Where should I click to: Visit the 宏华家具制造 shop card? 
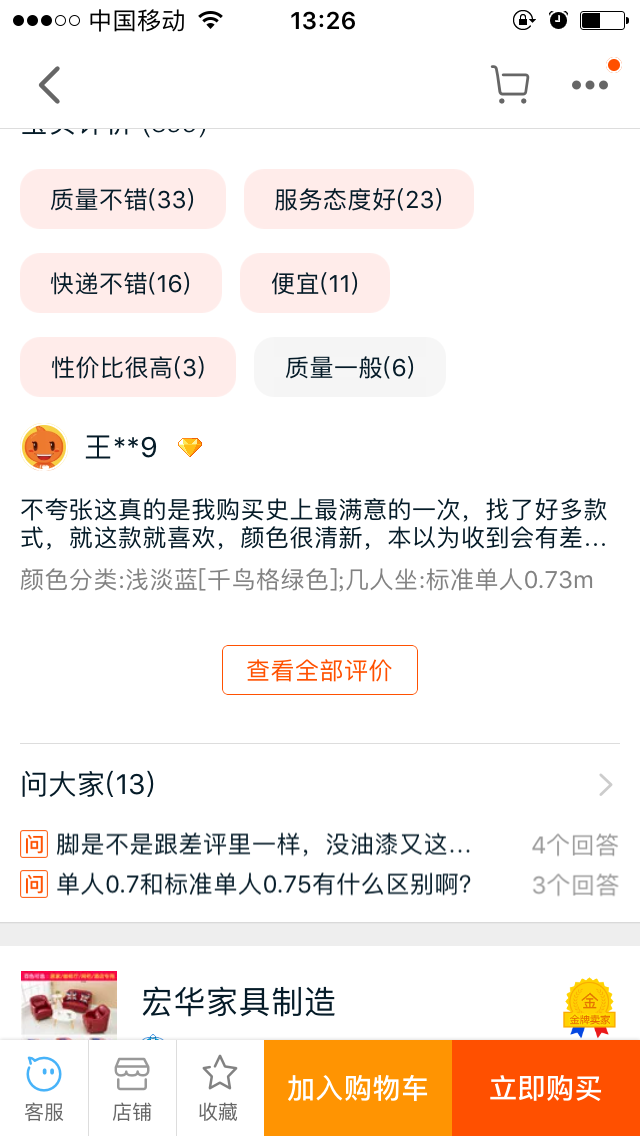tap(238, 1001)
